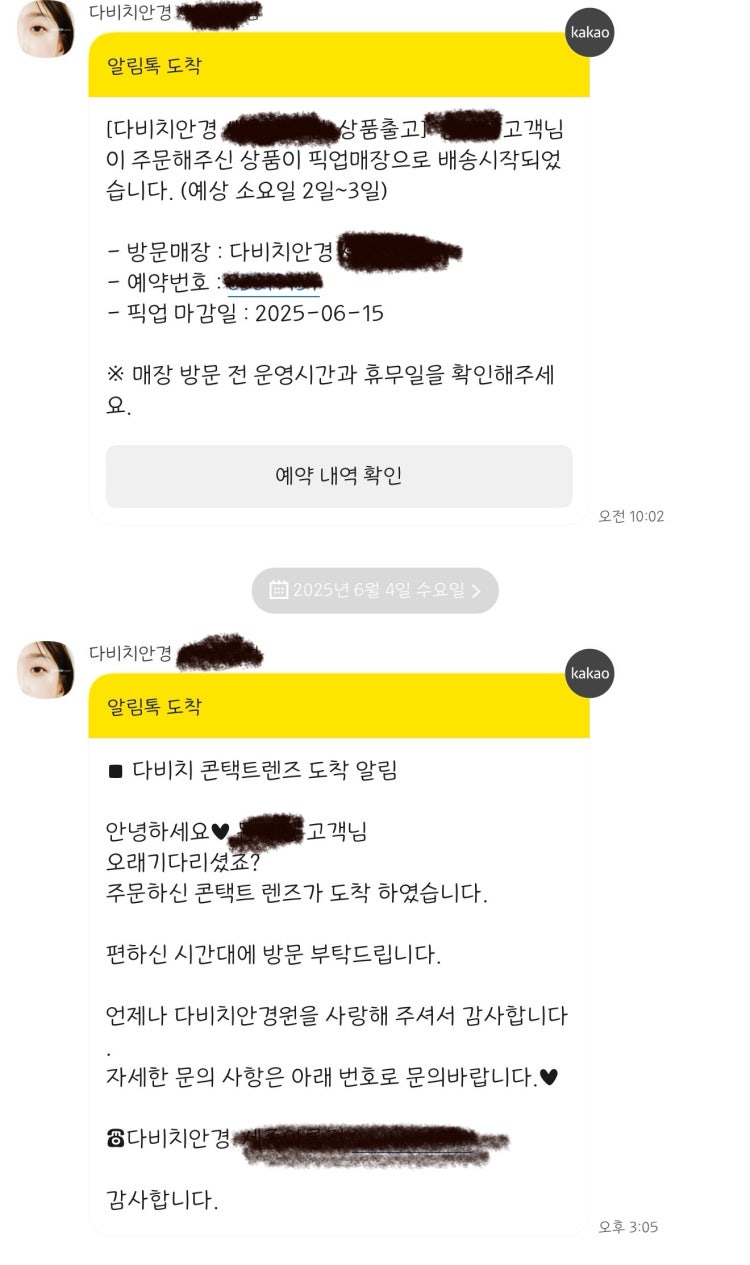Open the 2025년 6월 4일 수요일 date chip
Viewport: 750px width, 1265px height.
pos(375,590)
